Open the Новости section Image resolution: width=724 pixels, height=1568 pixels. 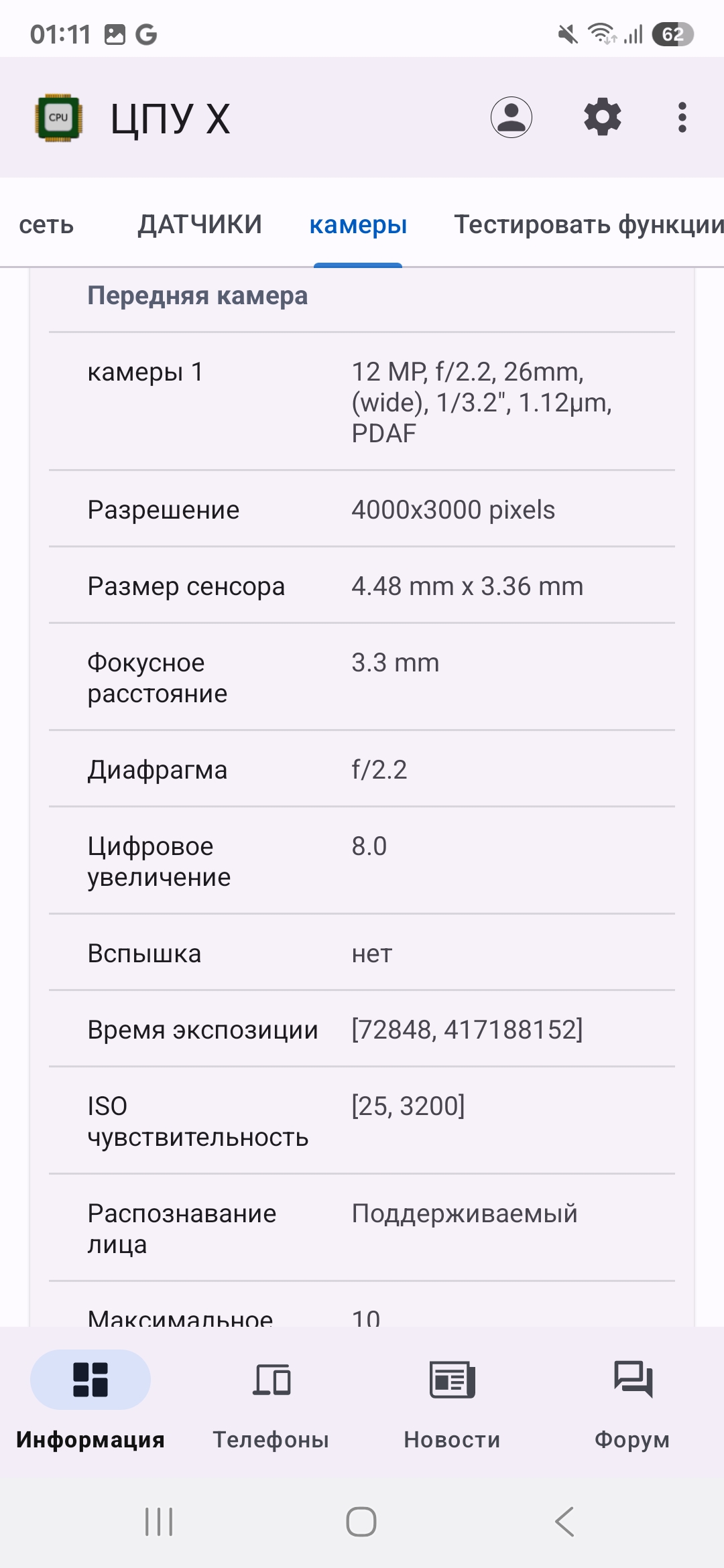pos(452,1402)
